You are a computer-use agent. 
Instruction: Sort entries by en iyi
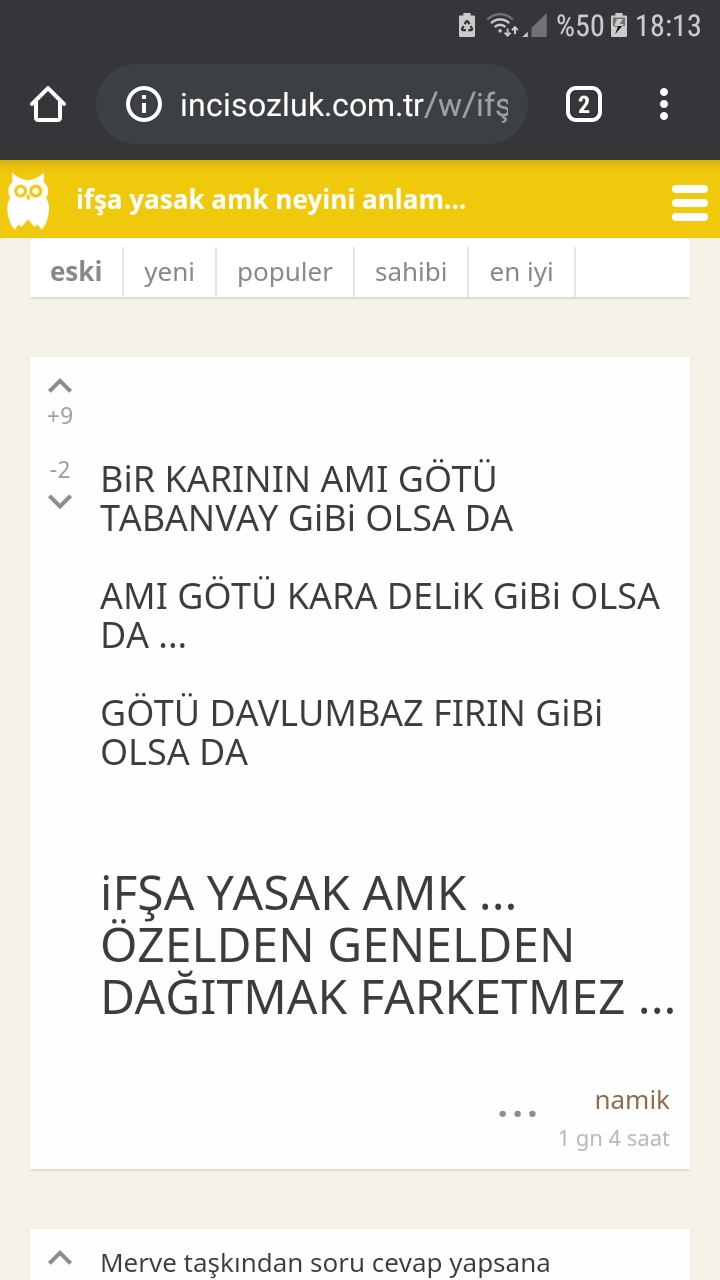click(521, 272)
